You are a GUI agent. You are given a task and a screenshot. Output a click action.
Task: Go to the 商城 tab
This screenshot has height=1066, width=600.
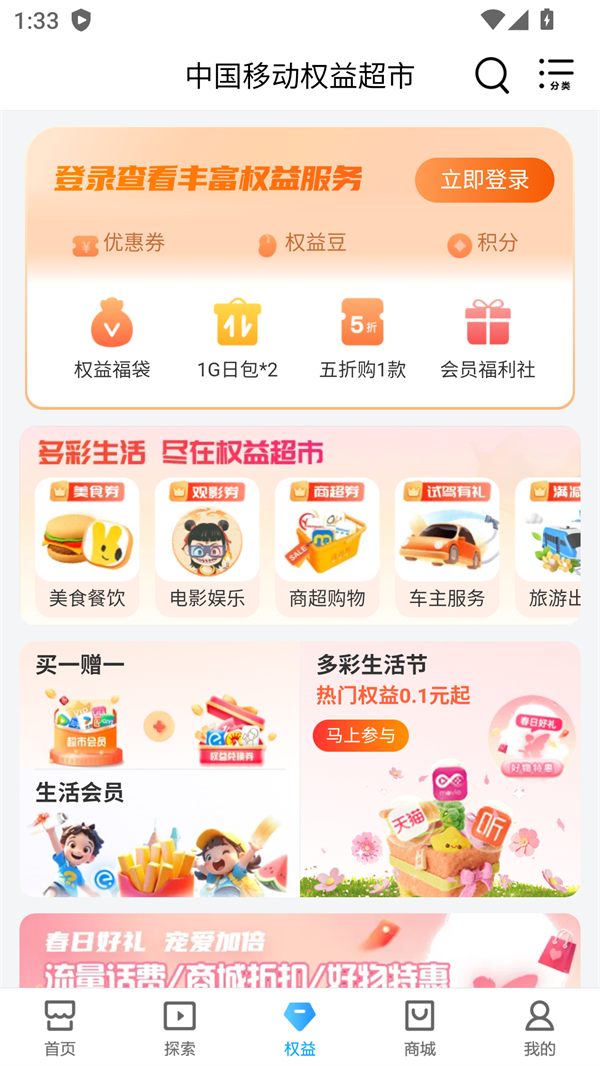(419, 1028)
